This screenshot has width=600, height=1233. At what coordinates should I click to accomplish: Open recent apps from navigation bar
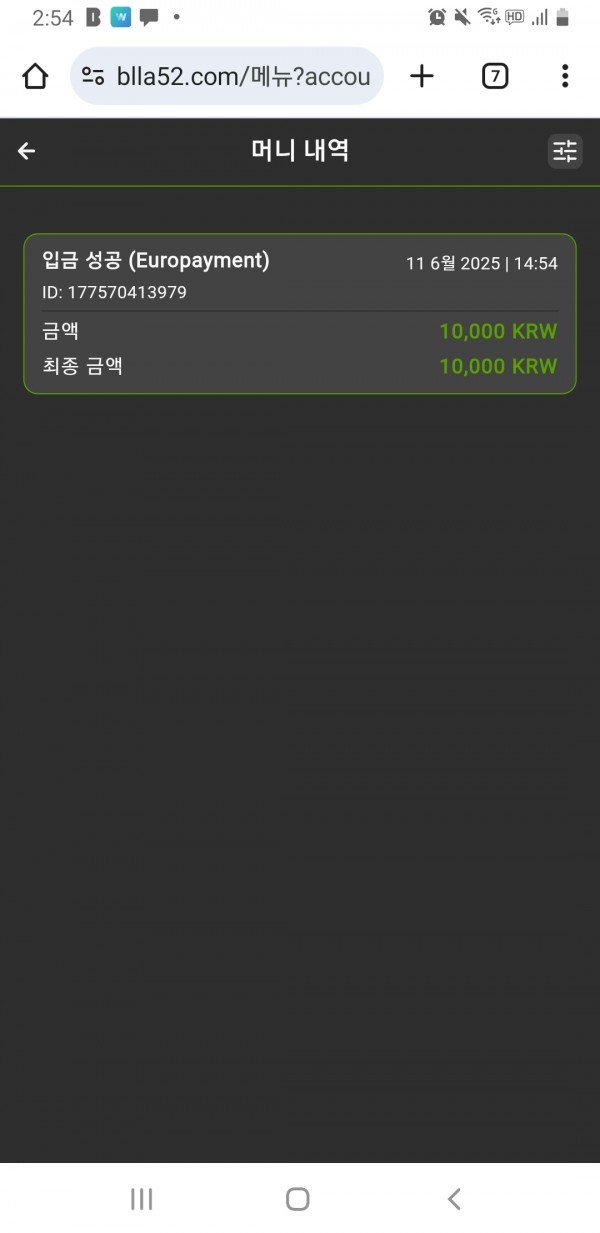(142, 1199)
